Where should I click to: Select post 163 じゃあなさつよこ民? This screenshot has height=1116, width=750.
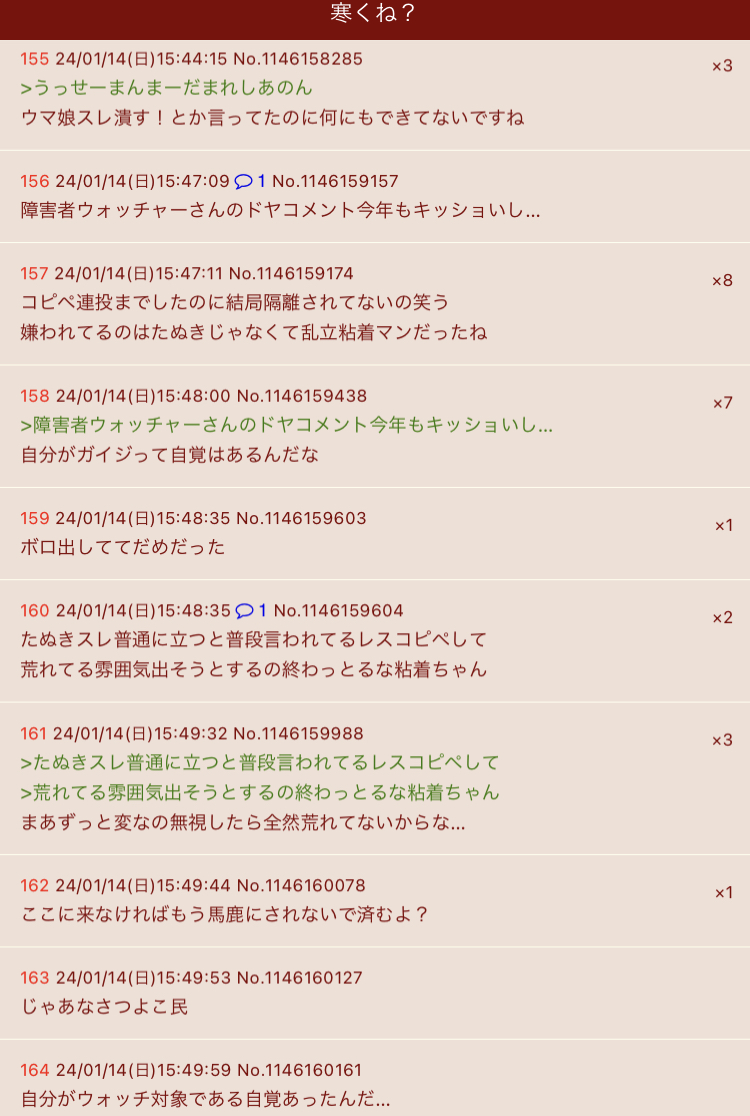coord(105,1006)
